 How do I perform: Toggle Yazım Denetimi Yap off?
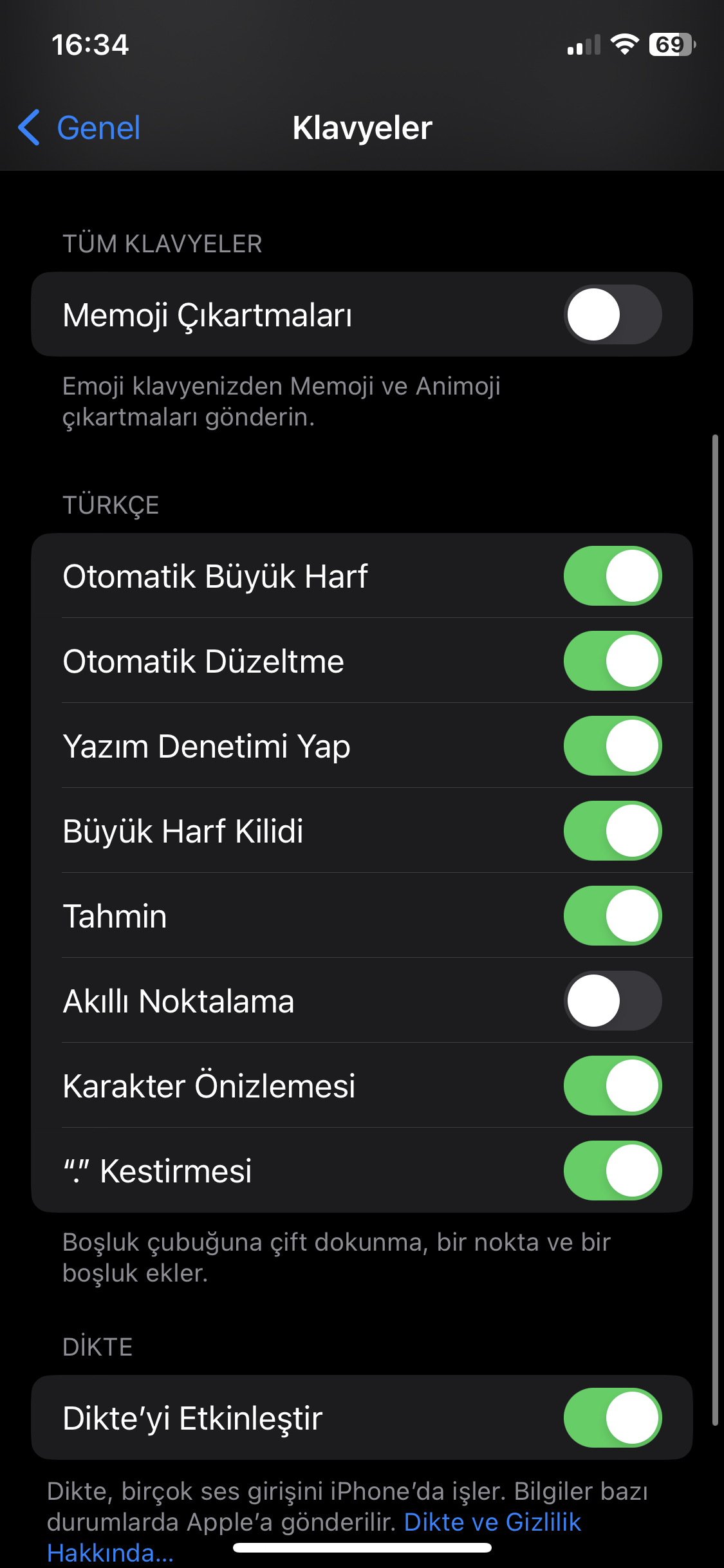pos(613,746)
